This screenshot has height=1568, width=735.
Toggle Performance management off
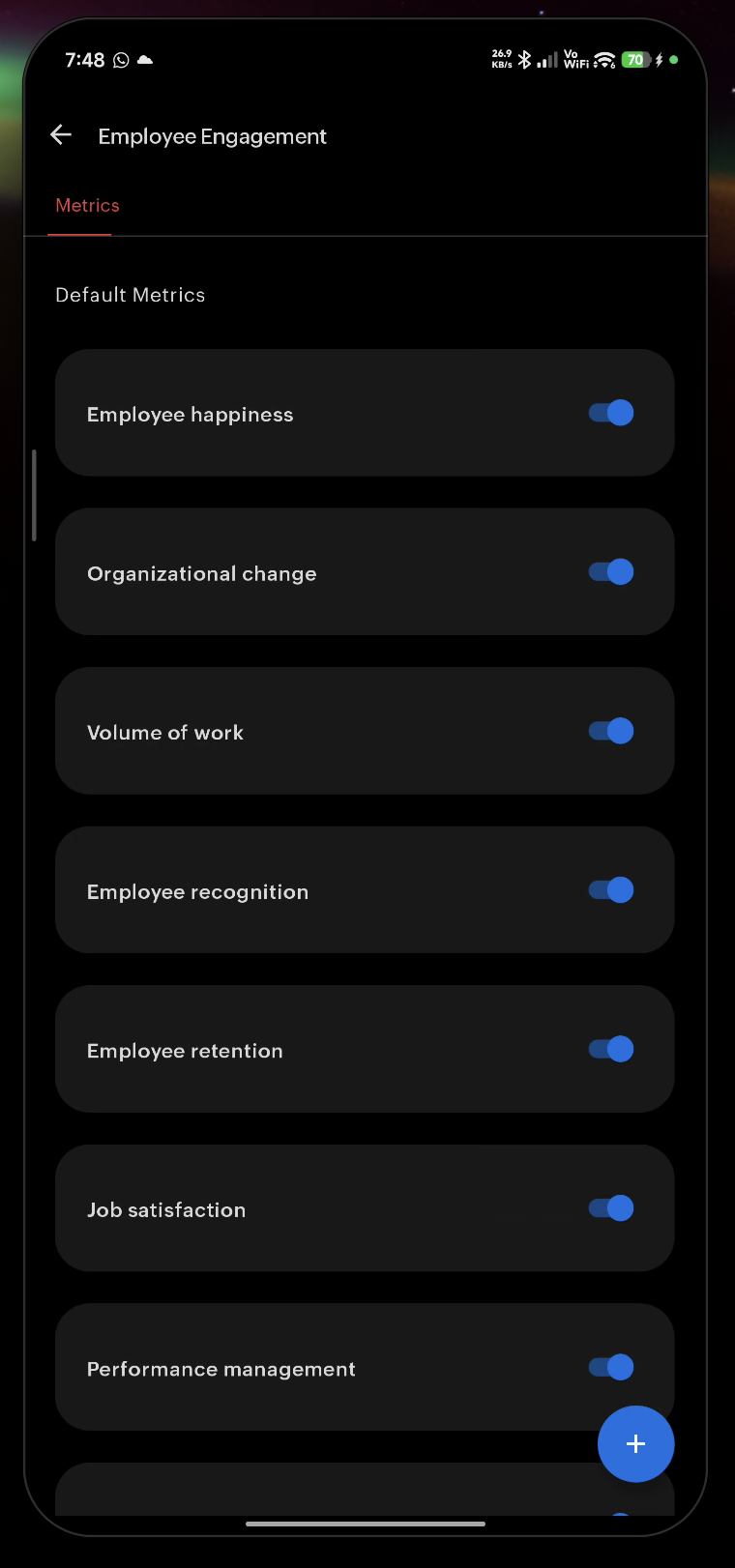[611, 1367]
